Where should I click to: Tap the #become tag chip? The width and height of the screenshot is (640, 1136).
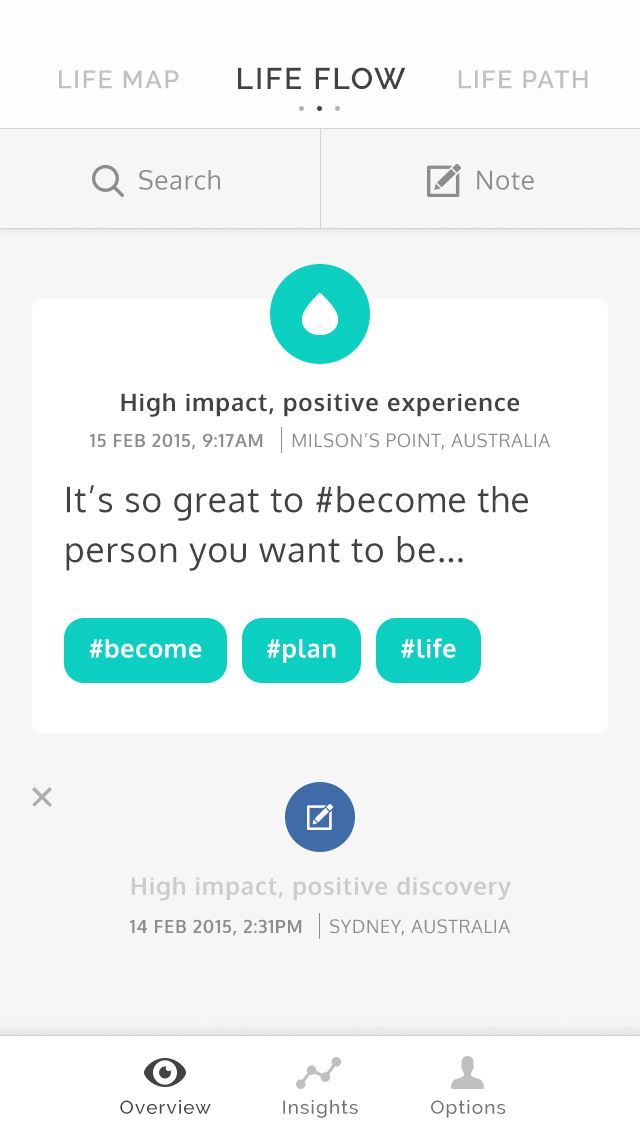(x=145, y=650)
